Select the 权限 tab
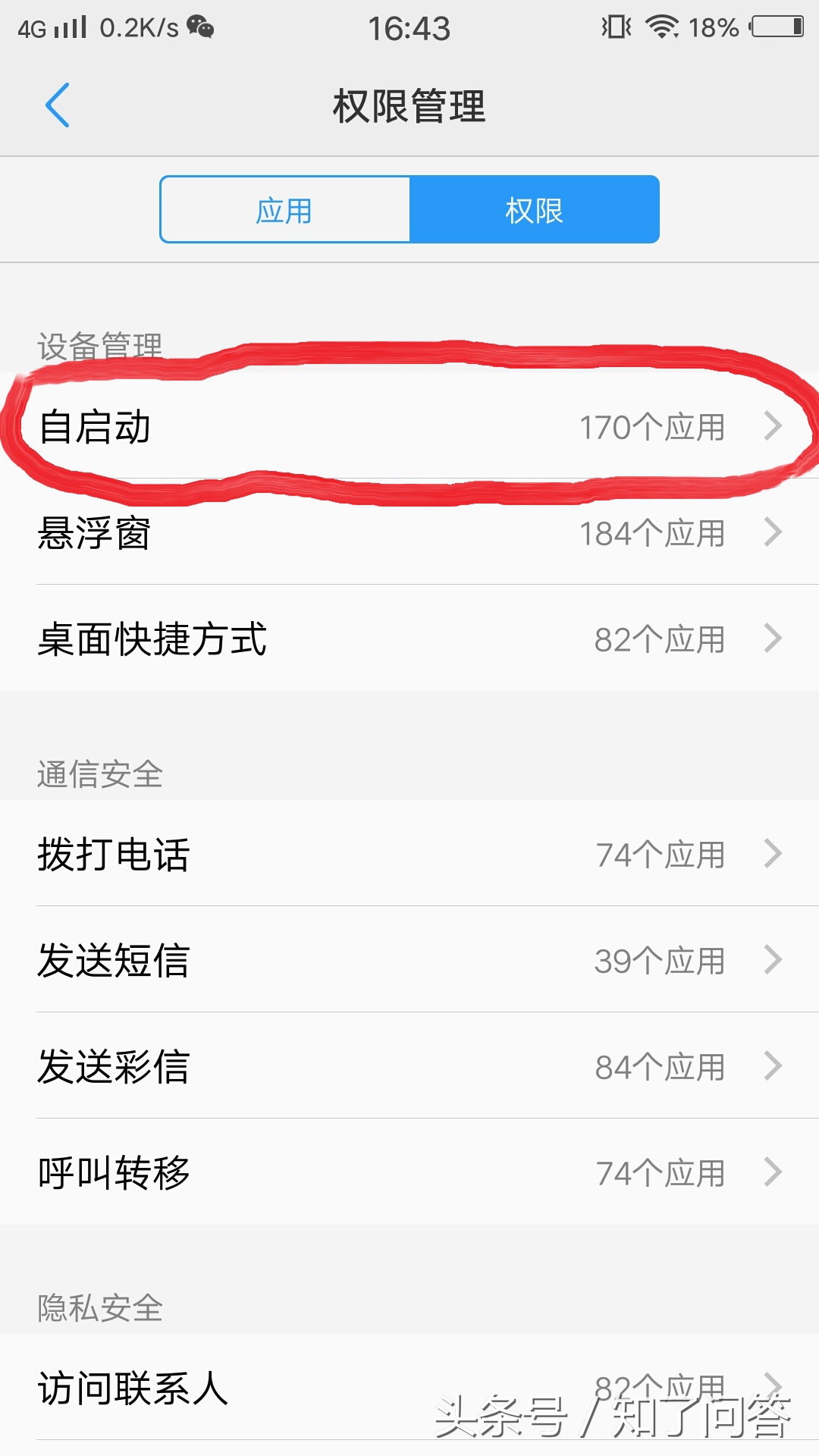The height and width of the screenshot is (1456, 819). [x=536, y=209]
